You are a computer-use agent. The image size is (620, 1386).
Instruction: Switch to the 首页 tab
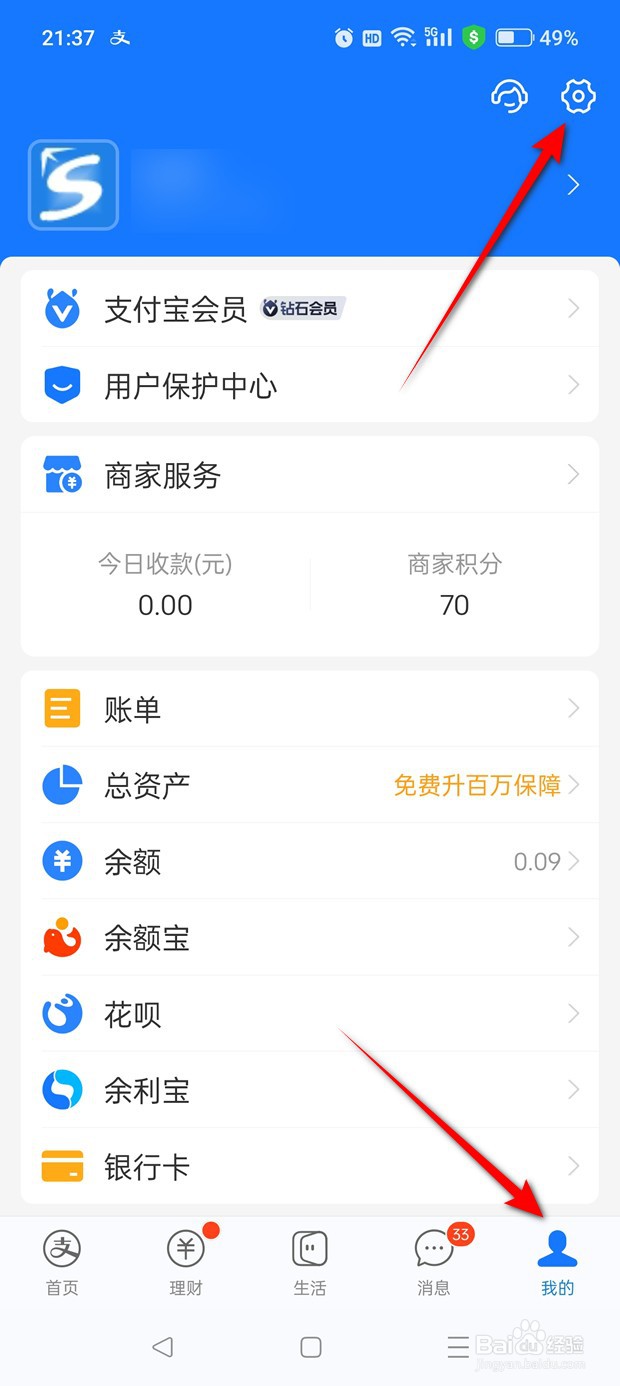pos(62,1262)
